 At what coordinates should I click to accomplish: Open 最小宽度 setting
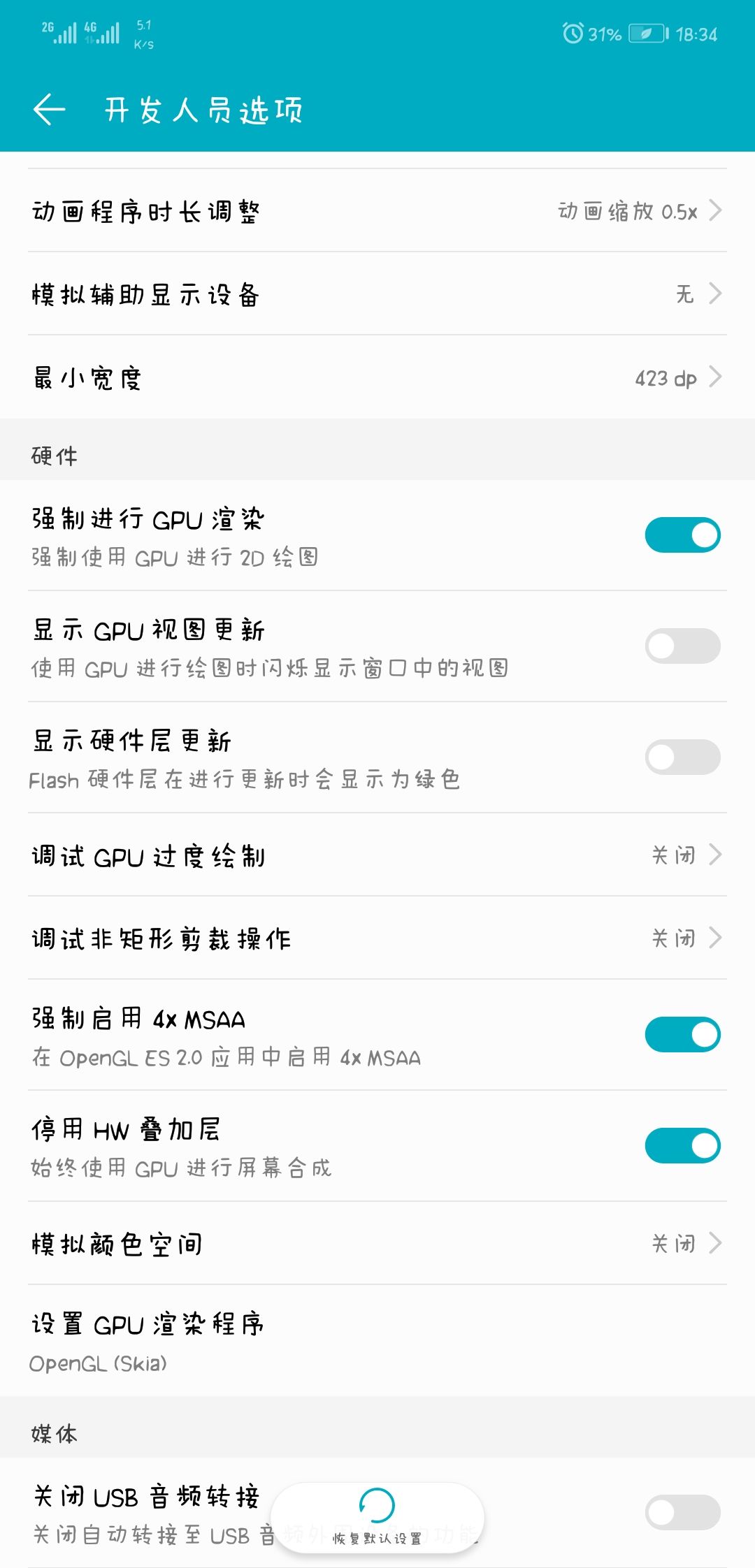(377, 378)
